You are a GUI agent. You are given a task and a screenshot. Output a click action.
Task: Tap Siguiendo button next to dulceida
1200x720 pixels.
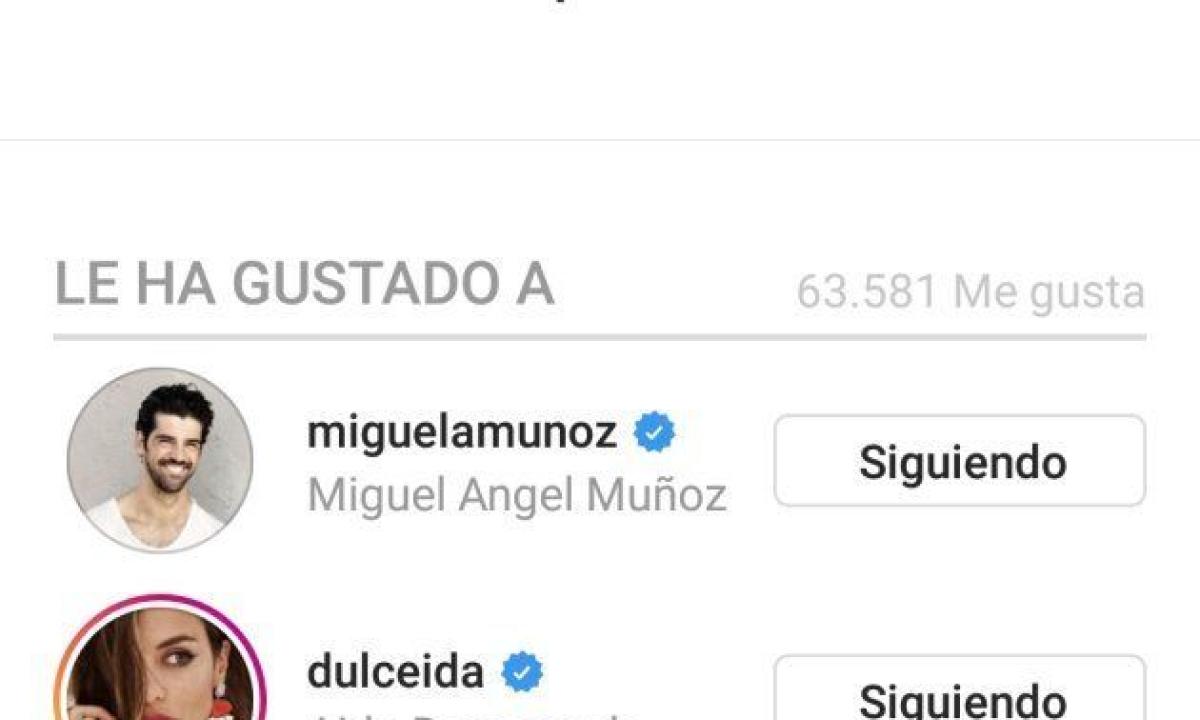pyautogui.click(x=959, y=690)
